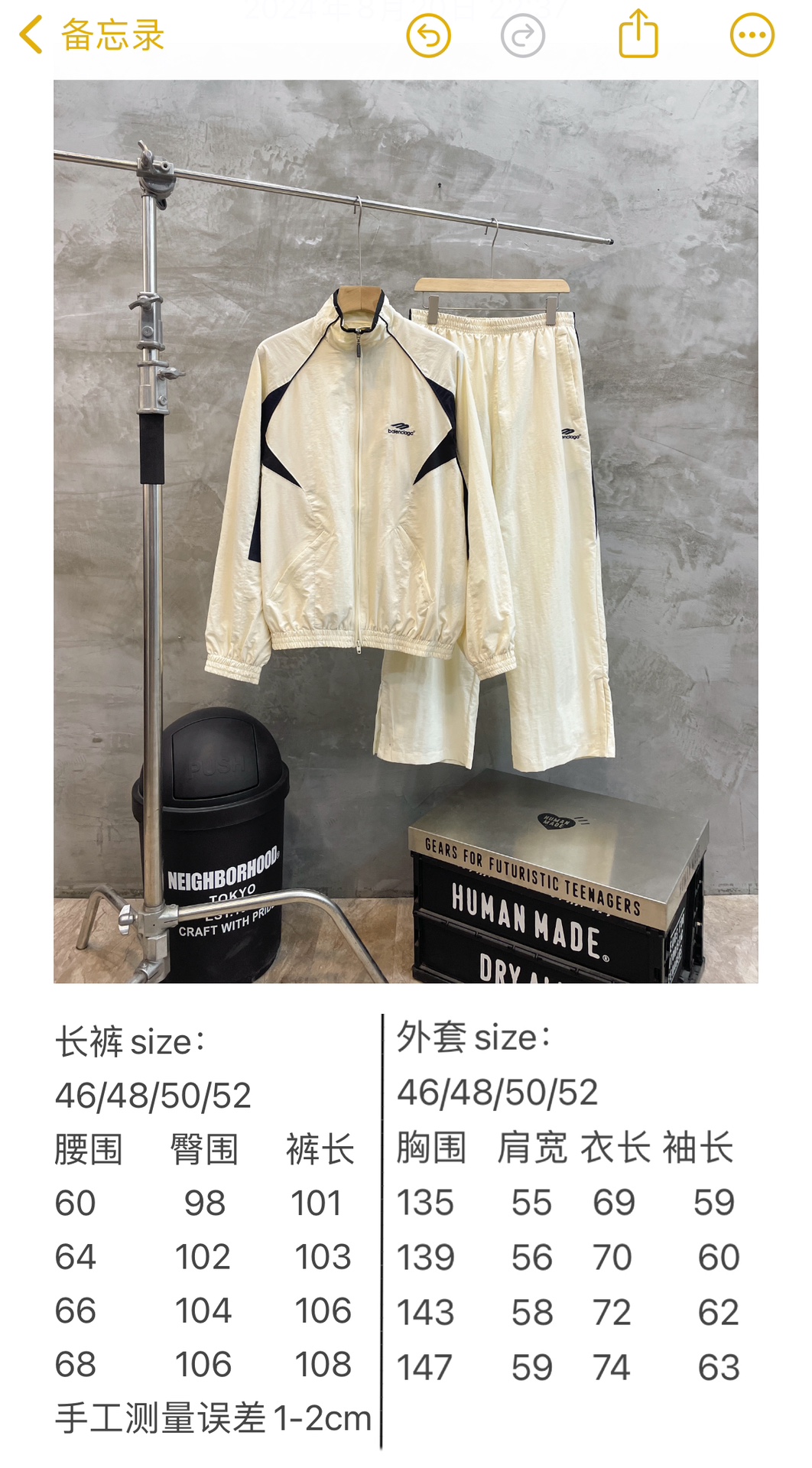
Task: Open the tracksuit photo in the note
Action: 405,531
